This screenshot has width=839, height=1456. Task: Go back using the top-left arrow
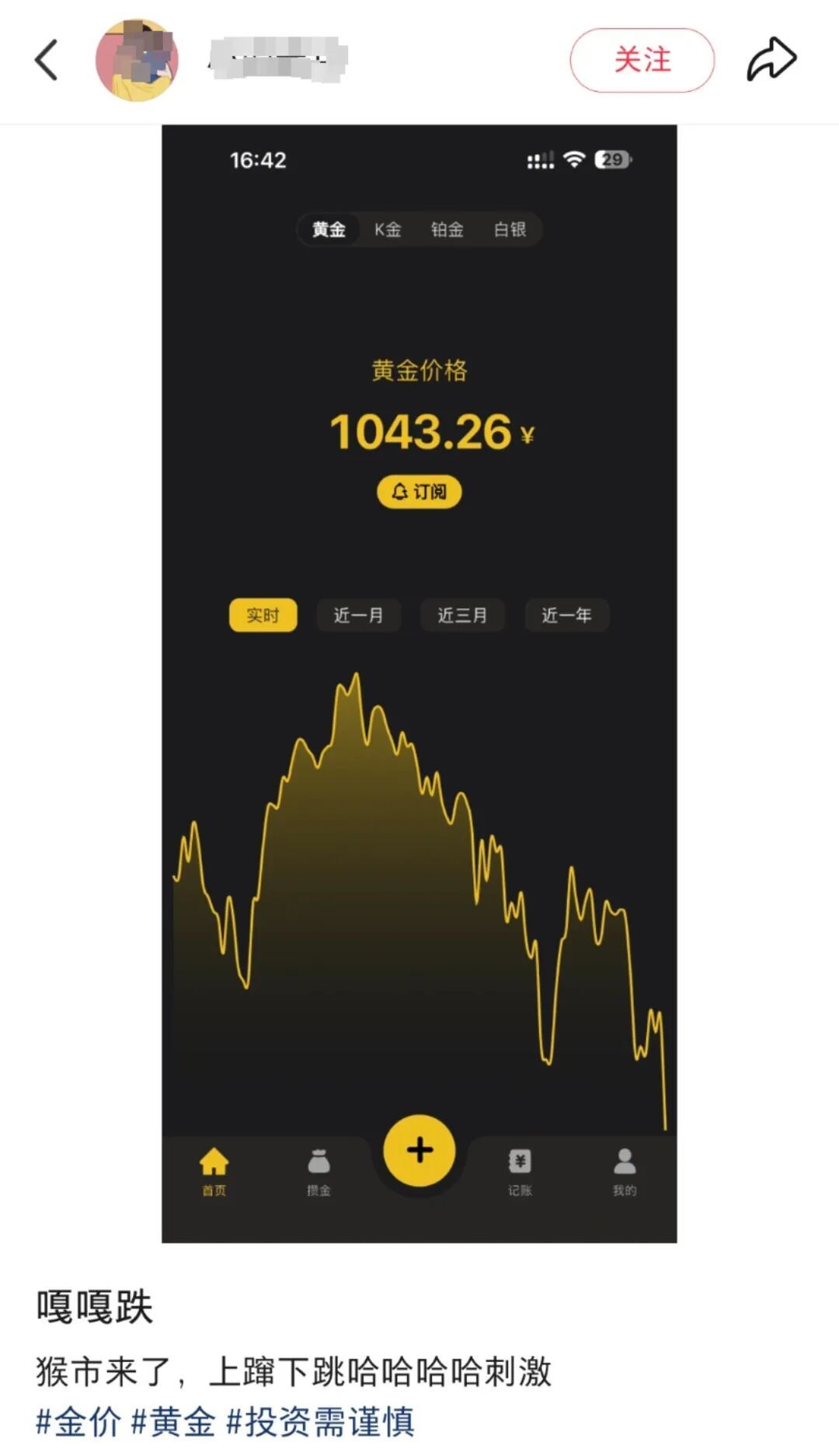(x=47, y=61)
